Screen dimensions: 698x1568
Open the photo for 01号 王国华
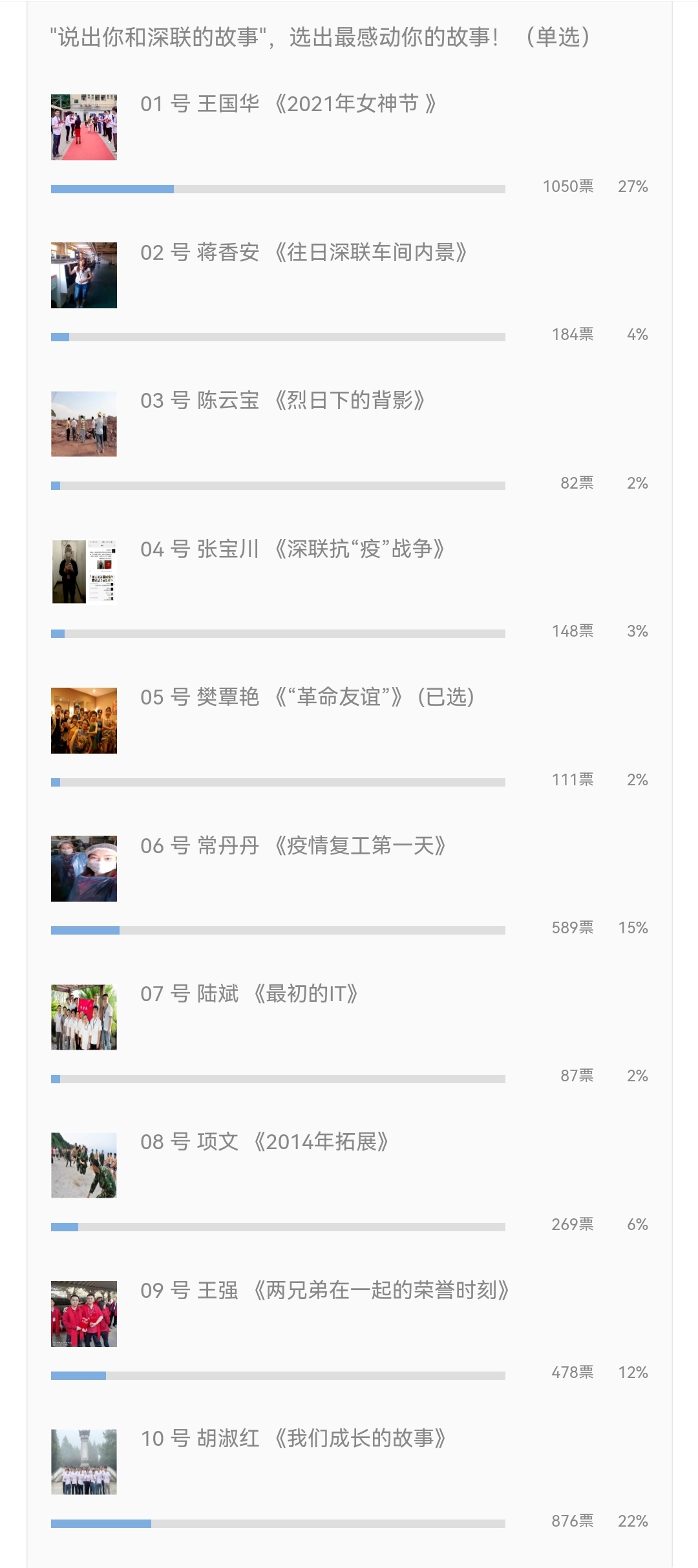pyautogui.click(x=84, y=127)
